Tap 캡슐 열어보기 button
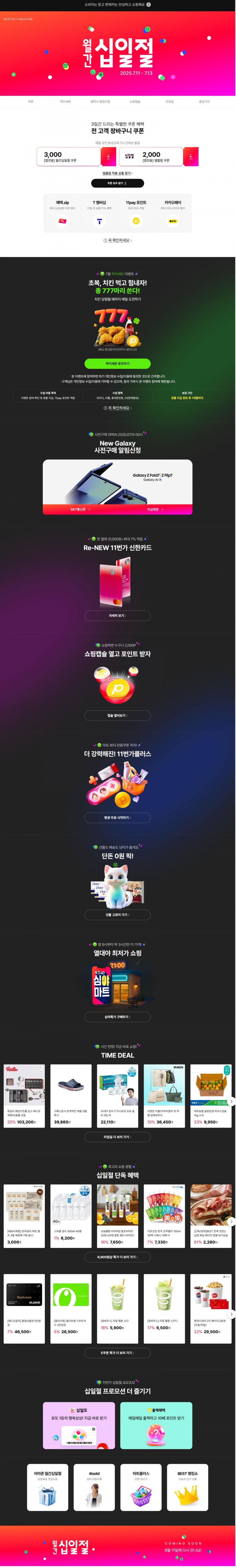Viewport: 236px width, 1568px height. [118, 715]
